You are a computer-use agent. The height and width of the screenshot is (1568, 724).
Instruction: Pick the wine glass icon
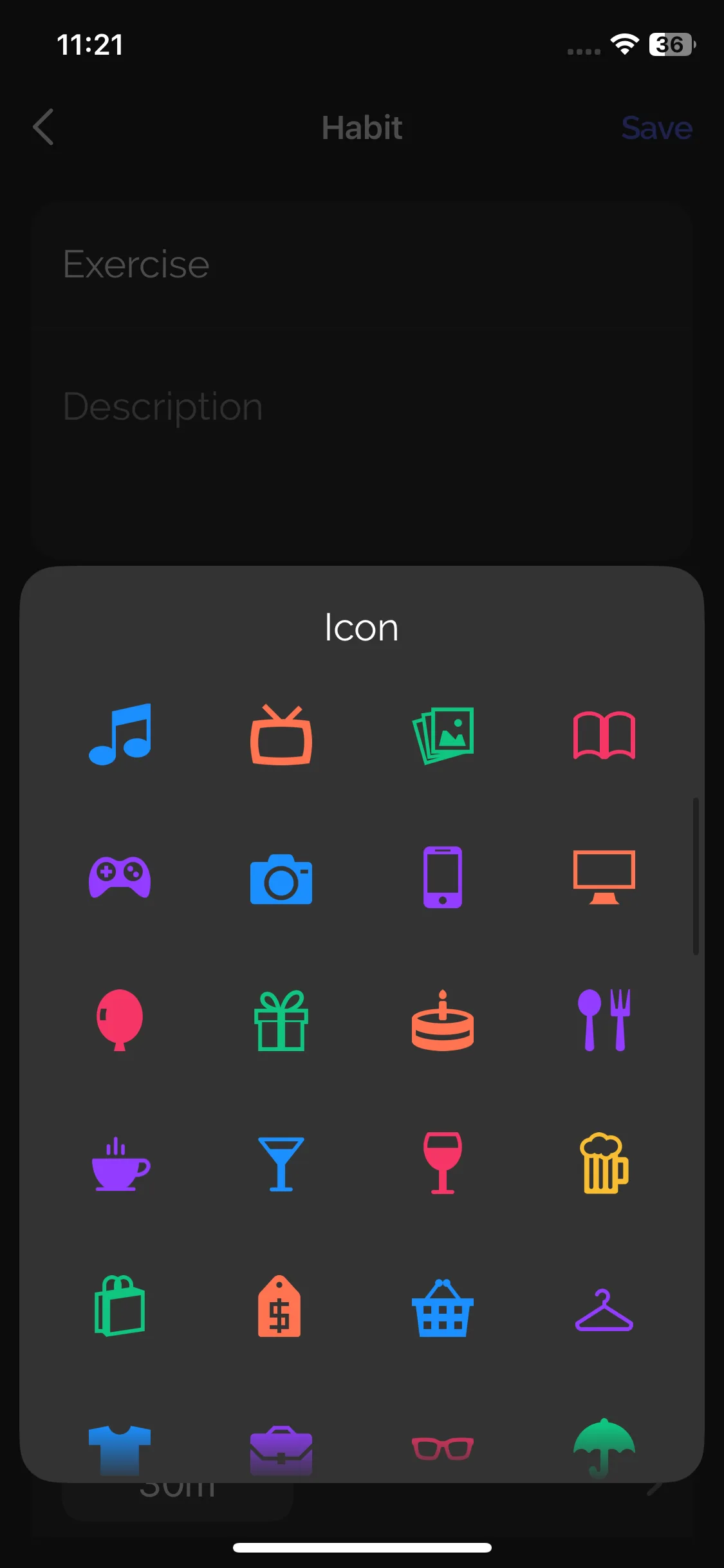pyautogui.click(x=443, y=1162)
